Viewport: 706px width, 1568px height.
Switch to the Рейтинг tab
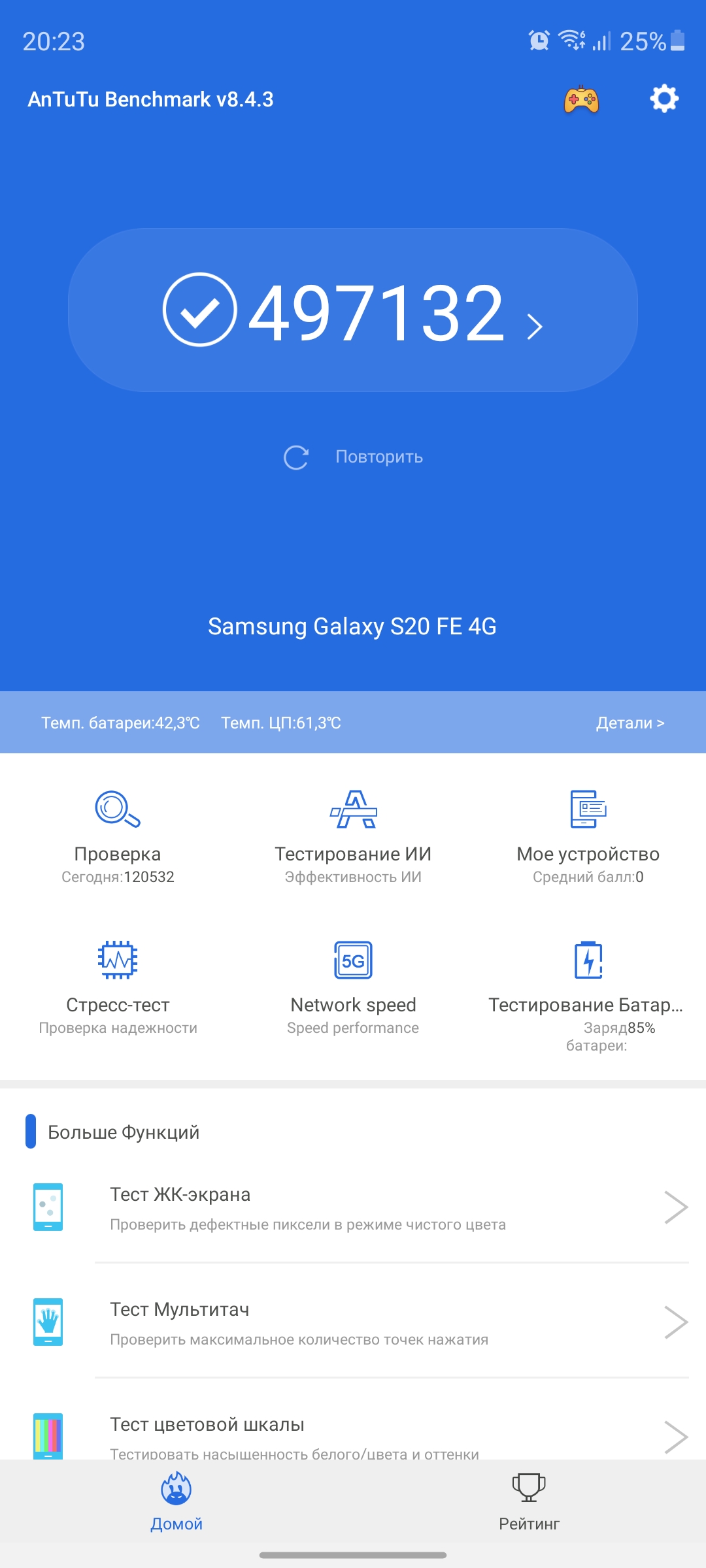tap(529, 1501)
